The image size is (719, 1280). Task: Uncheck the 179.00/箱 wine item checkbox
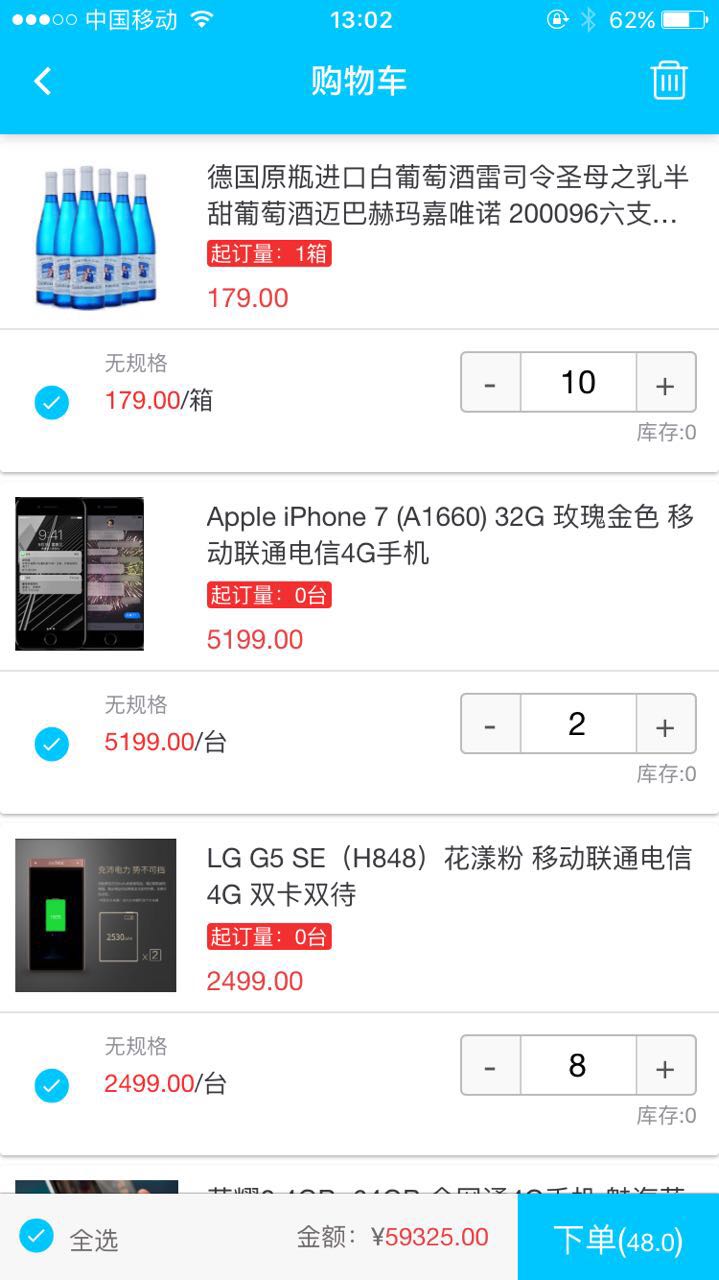pyautogui.click(x=52, y=402)
